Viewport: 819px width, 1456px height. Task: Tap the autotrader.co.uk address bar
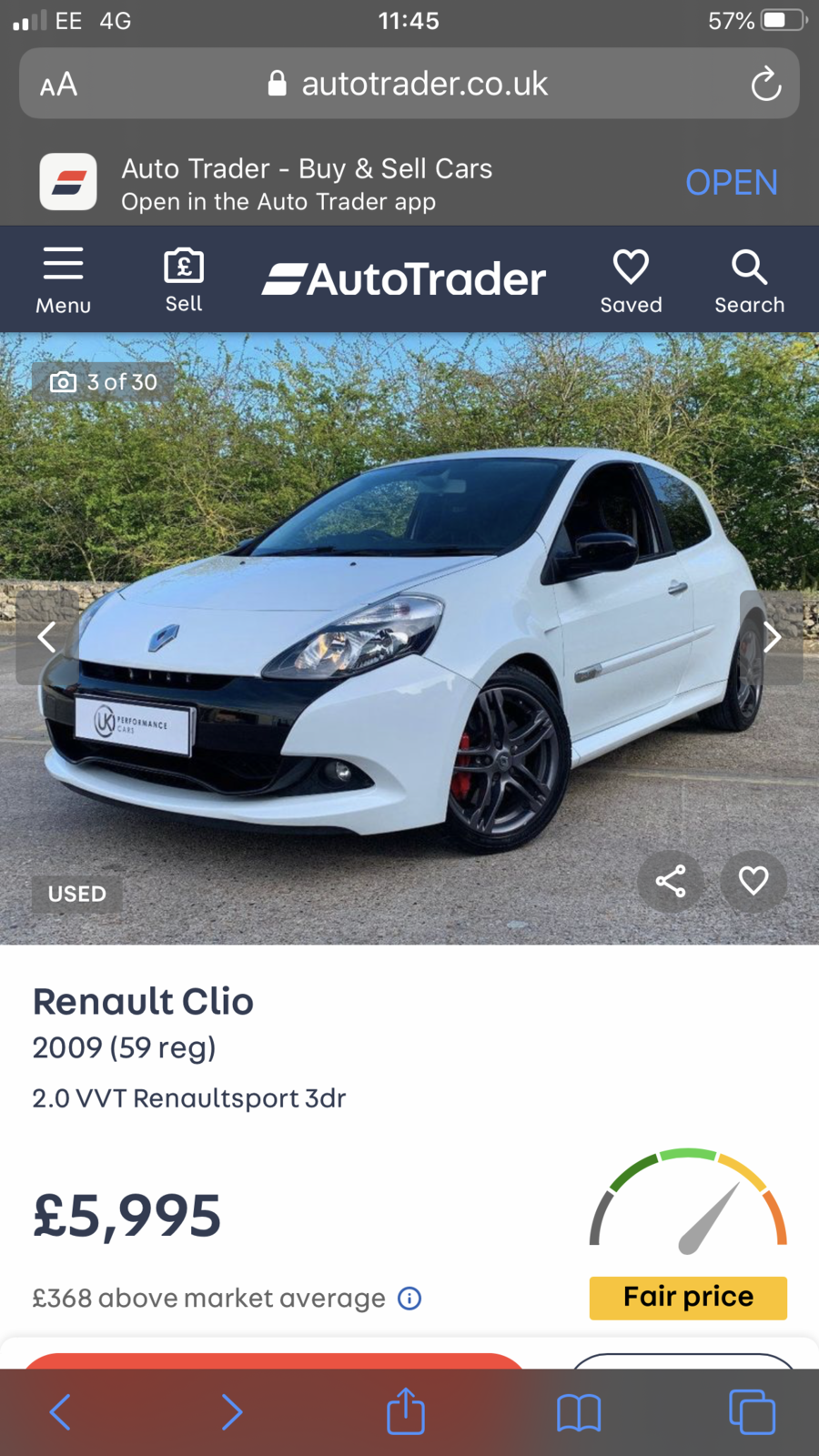(409, 85)
